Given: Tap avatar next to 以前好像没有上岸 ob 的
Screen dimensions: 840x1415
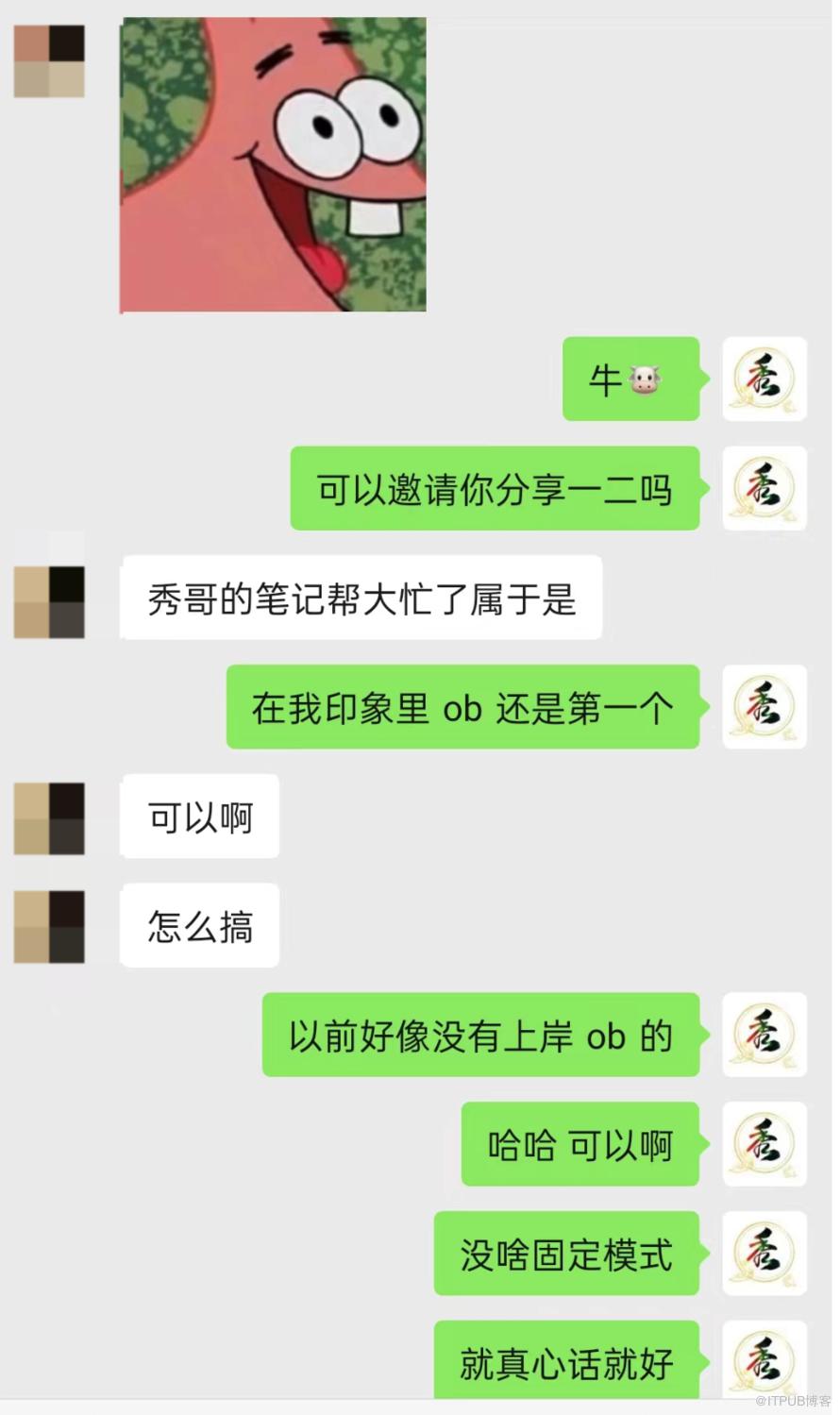Looking at the screenshot, I should (x=764, y=1035).
